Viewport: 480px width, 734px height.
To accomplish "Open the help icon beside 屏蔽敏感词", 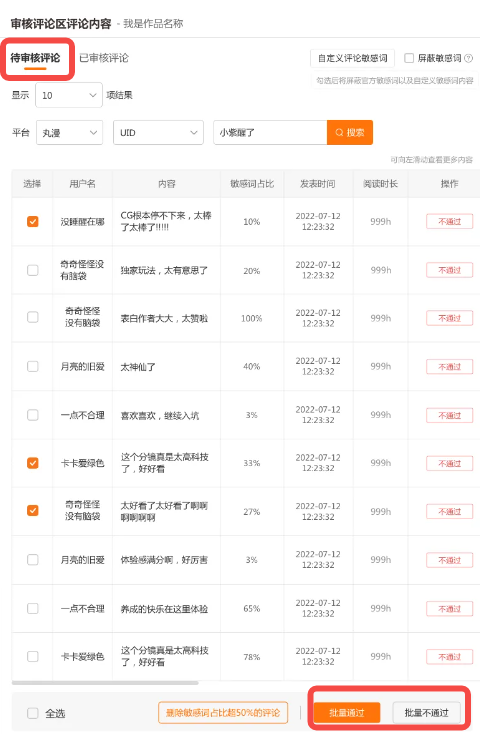I will 468,59.
